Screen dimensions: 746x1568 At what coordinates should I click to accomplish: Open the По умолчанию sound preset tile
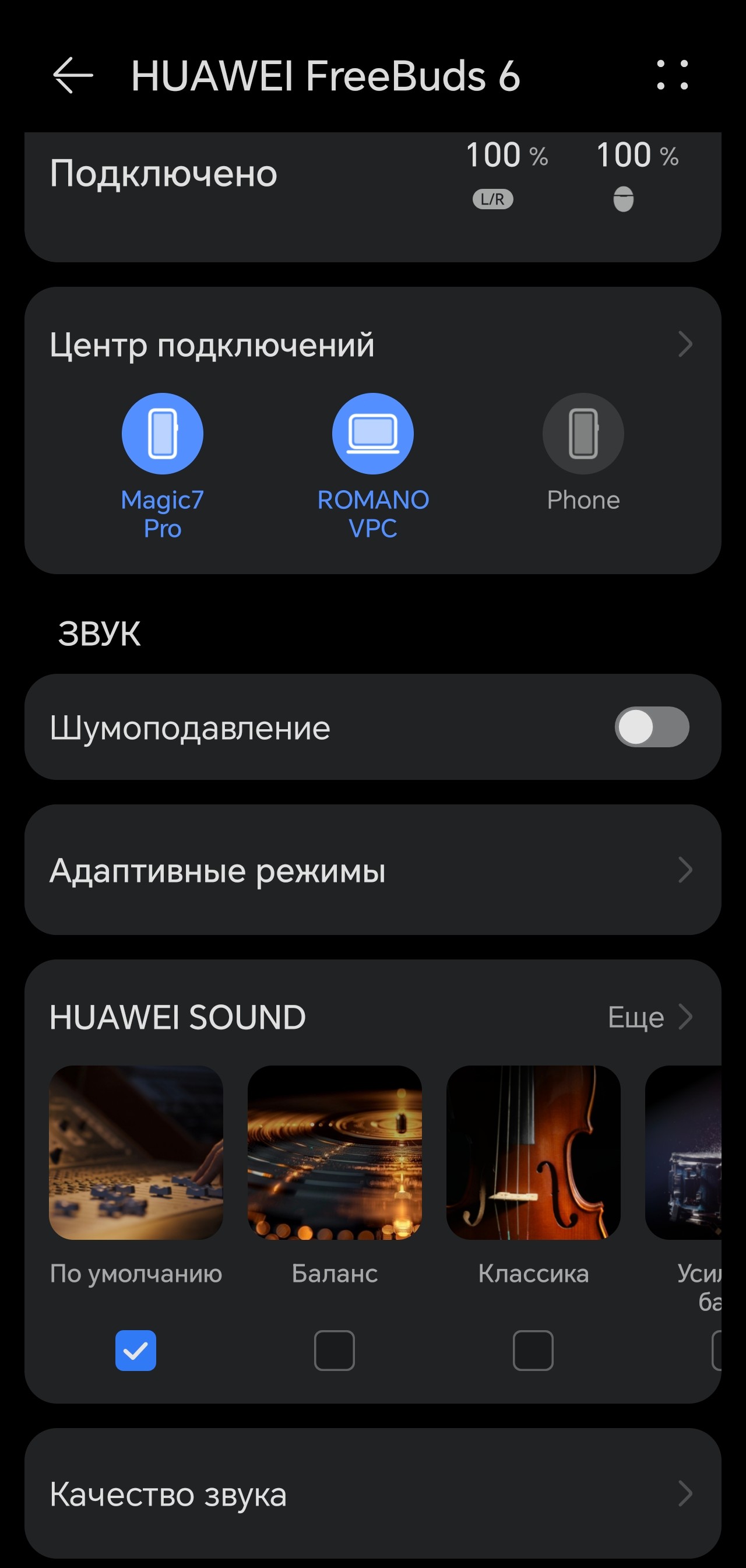tap(136, 1152)
